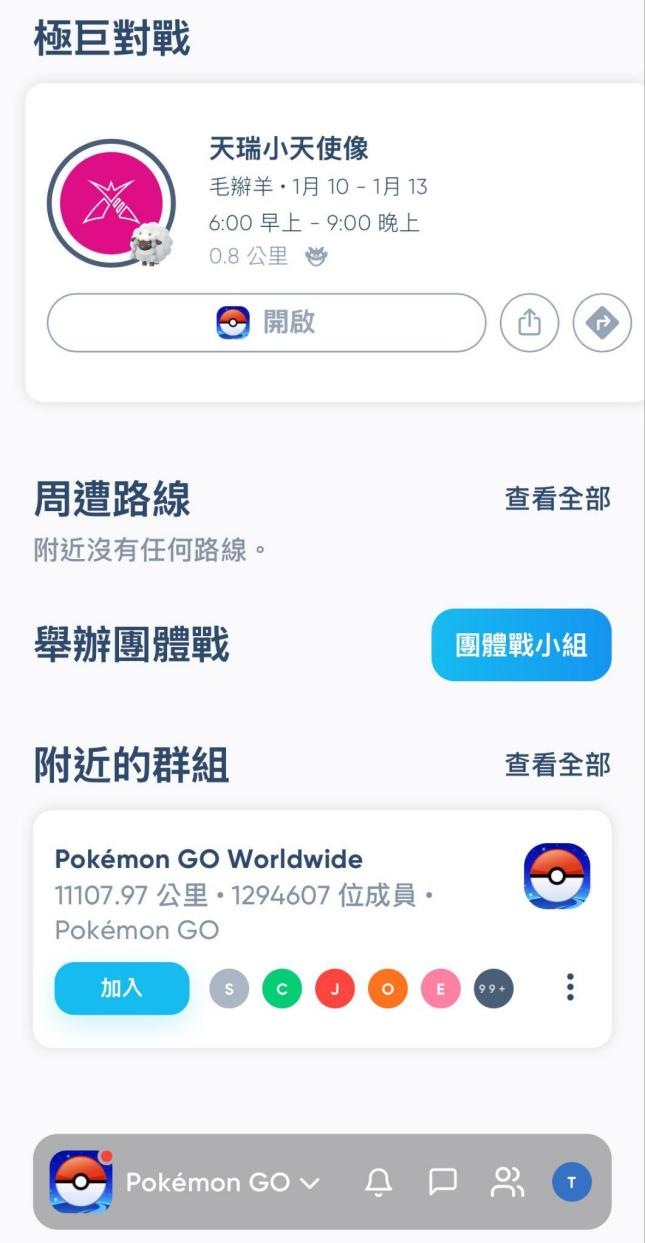Tap the 開啟 button to open in Pokémon GO
The height and width of the screenshot is (1243, 645).
pyautogui.click(x=266, y=322)
